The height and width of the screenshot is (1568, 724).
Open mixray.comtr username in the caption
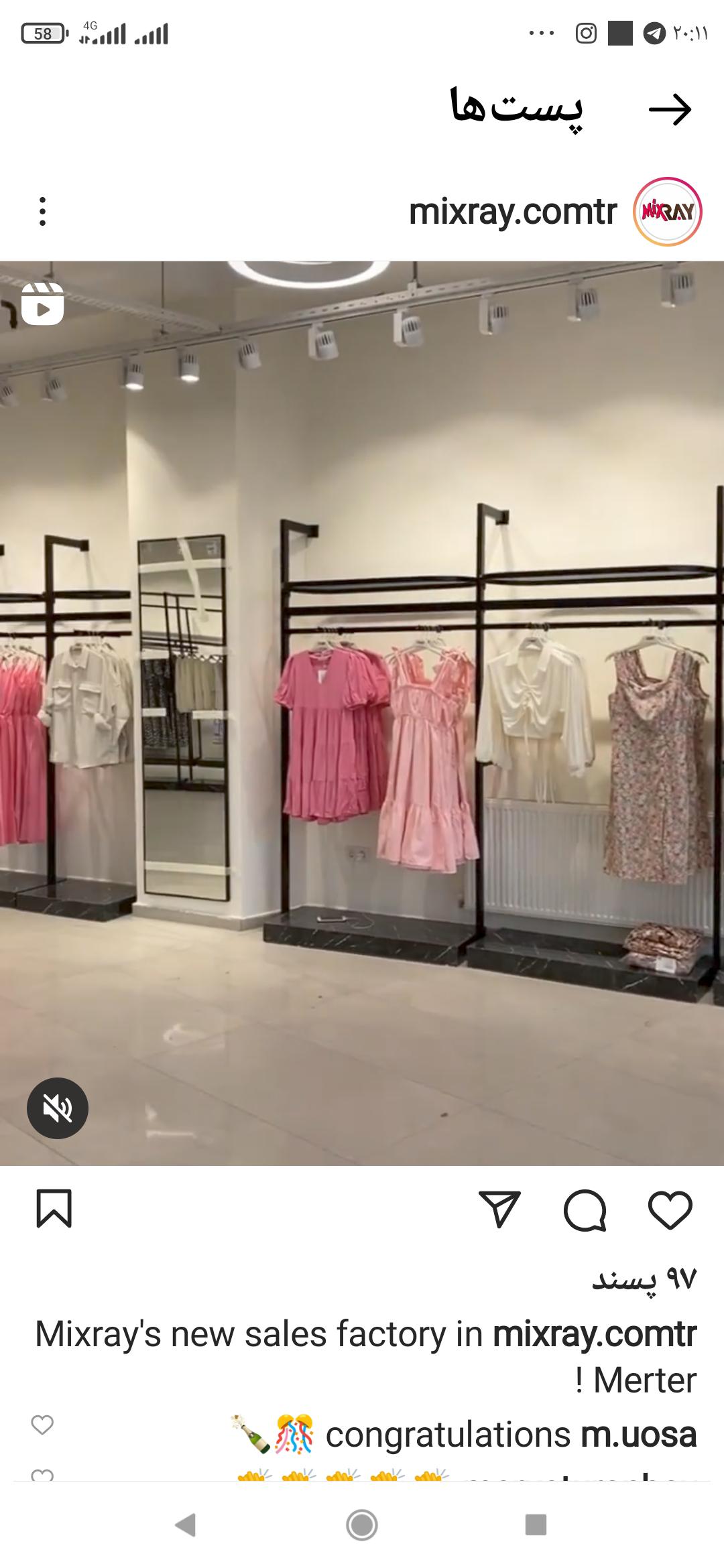595,1333
